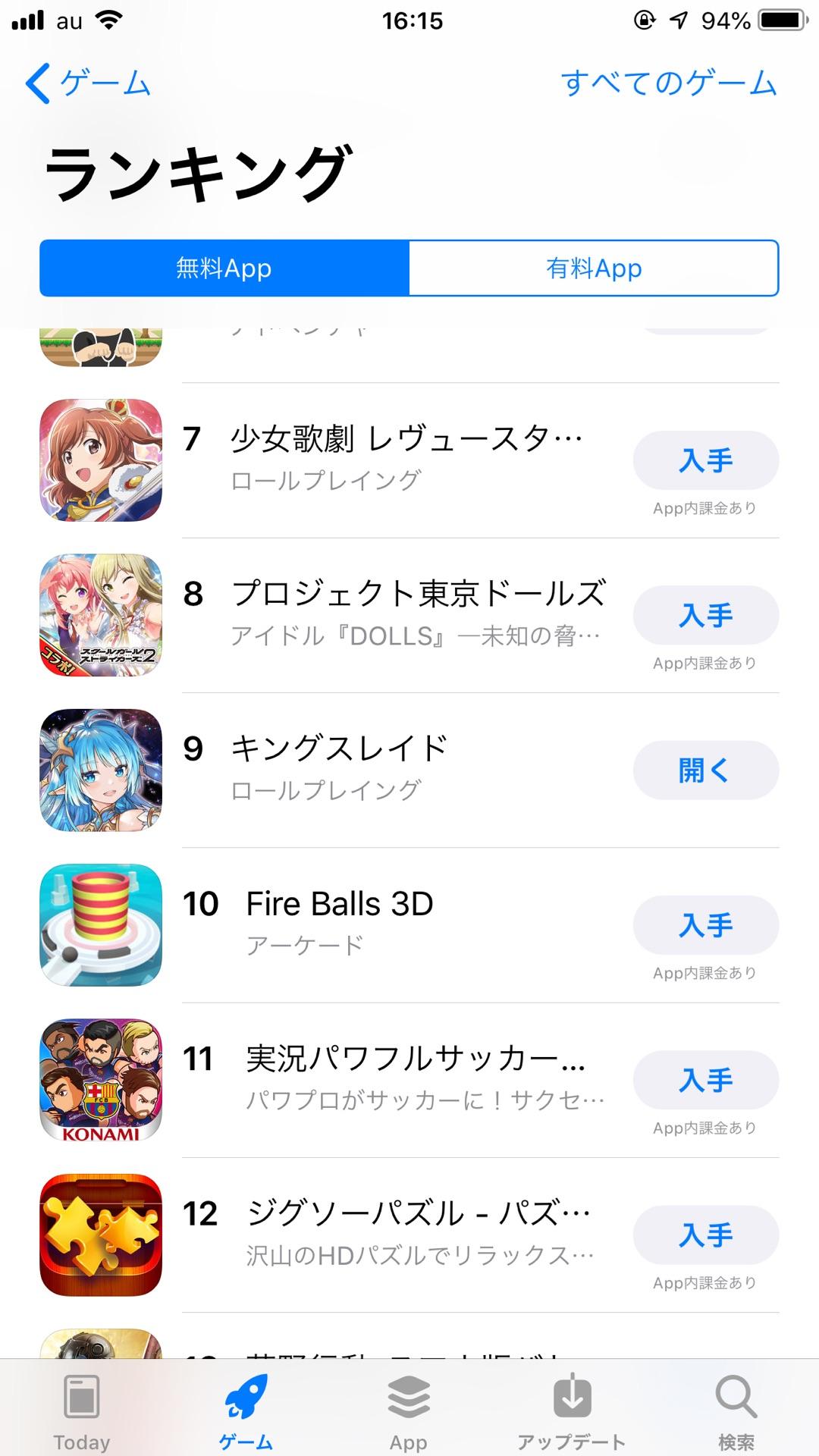The width and height of the screenshot is (819, 1456).
Task: Get 少女歌劇 レヴュースタ… app
Action: pyautogui.click(x=705, y=460)
